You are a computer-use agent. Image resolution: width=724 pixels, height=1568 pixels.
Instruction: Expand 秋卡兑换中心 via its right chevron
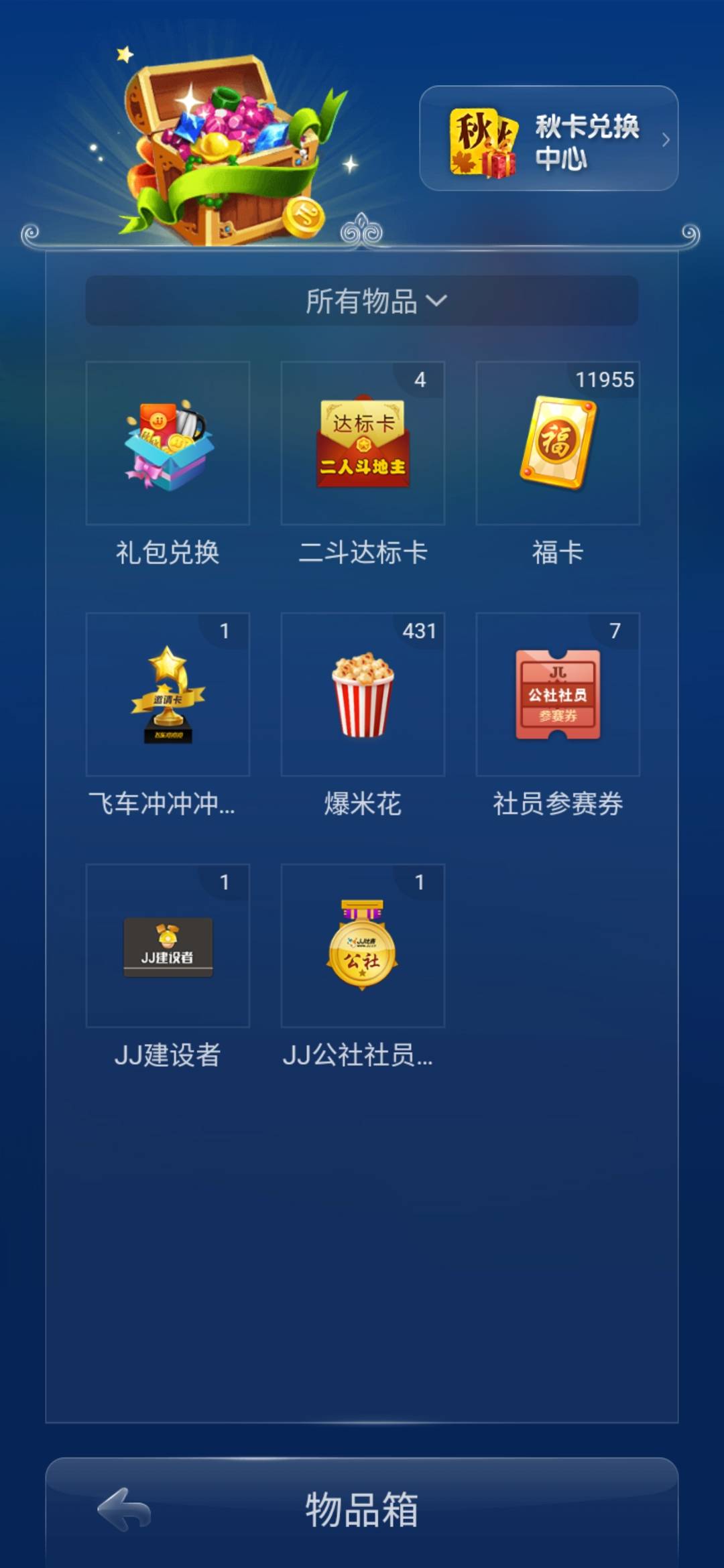668,141
